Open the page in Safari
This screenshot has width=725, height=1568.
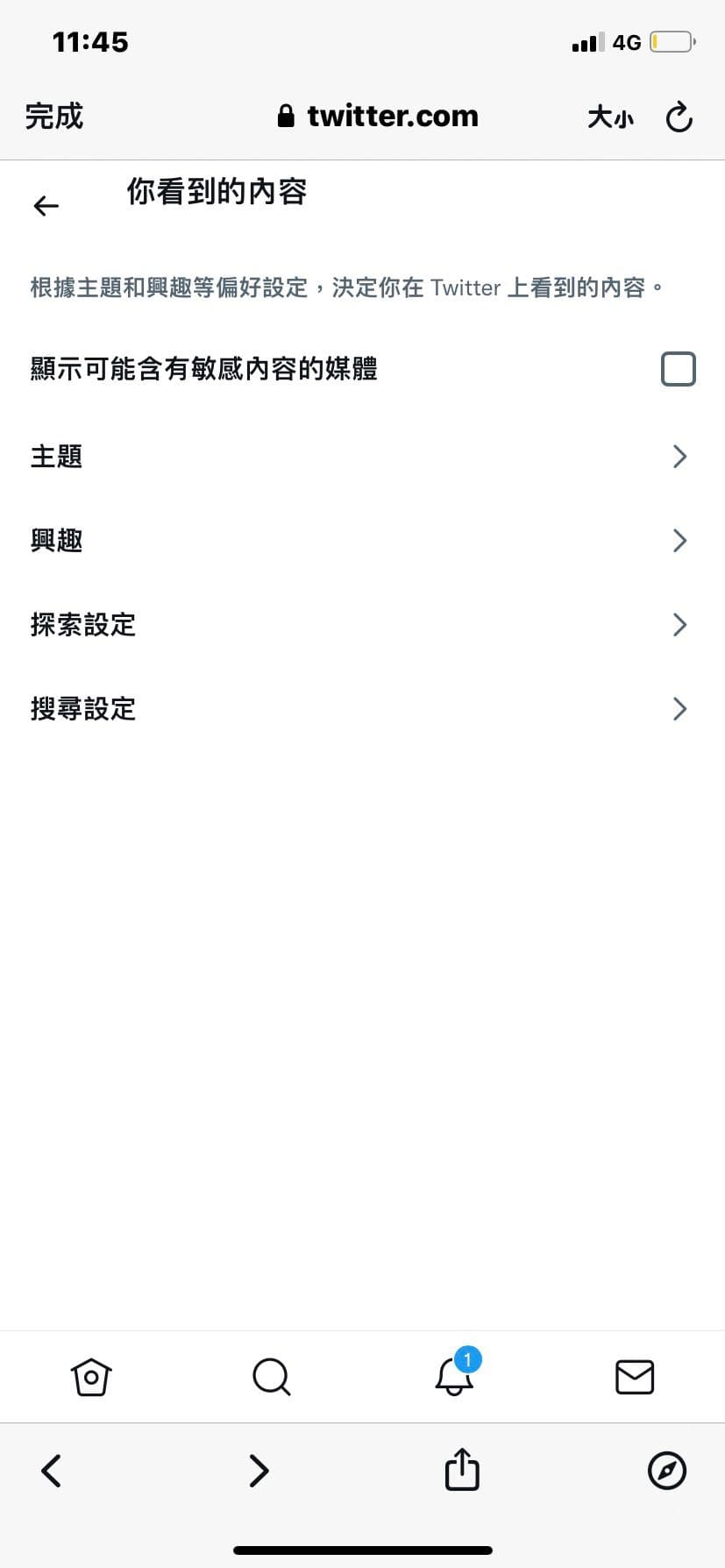(x=666, y=1471)
